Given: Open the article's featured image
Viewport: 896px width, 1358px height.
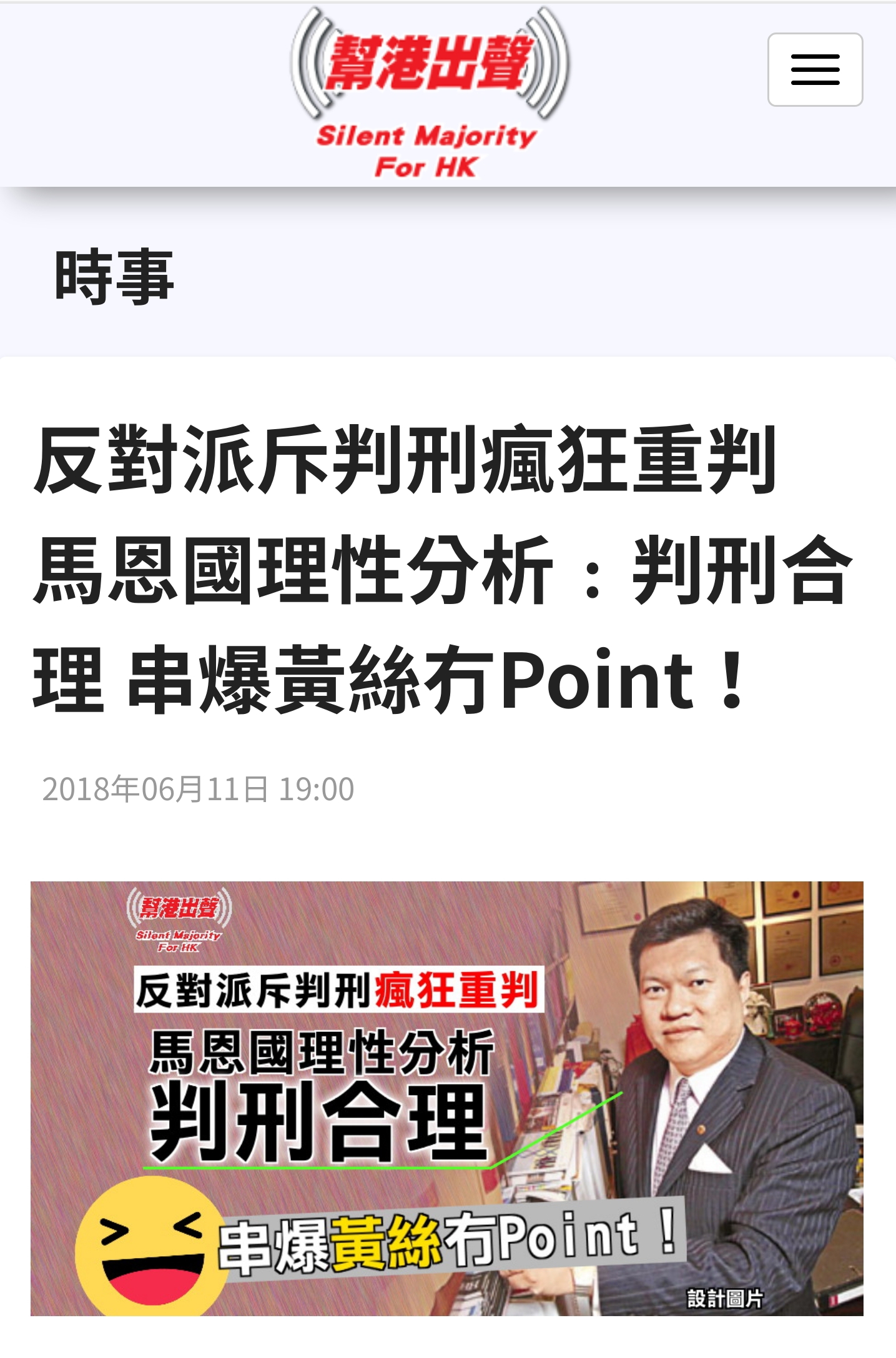Looking at the screenshot, I should (447, 1098).
